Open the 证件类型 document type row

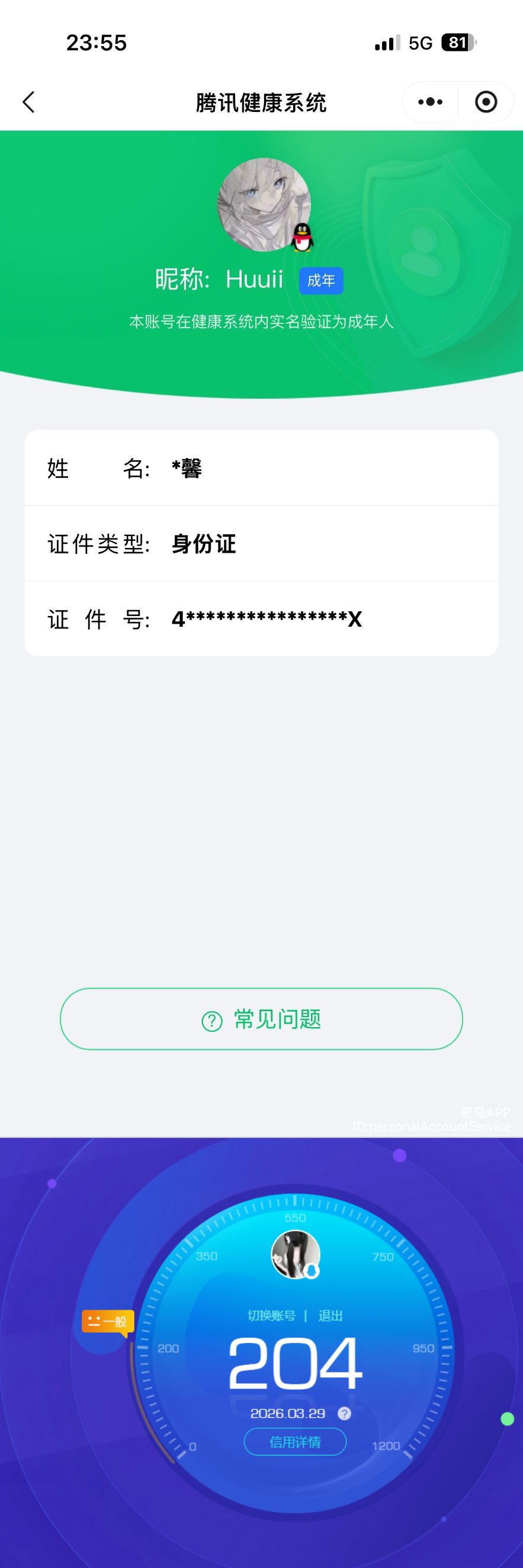tap(261, 544)
